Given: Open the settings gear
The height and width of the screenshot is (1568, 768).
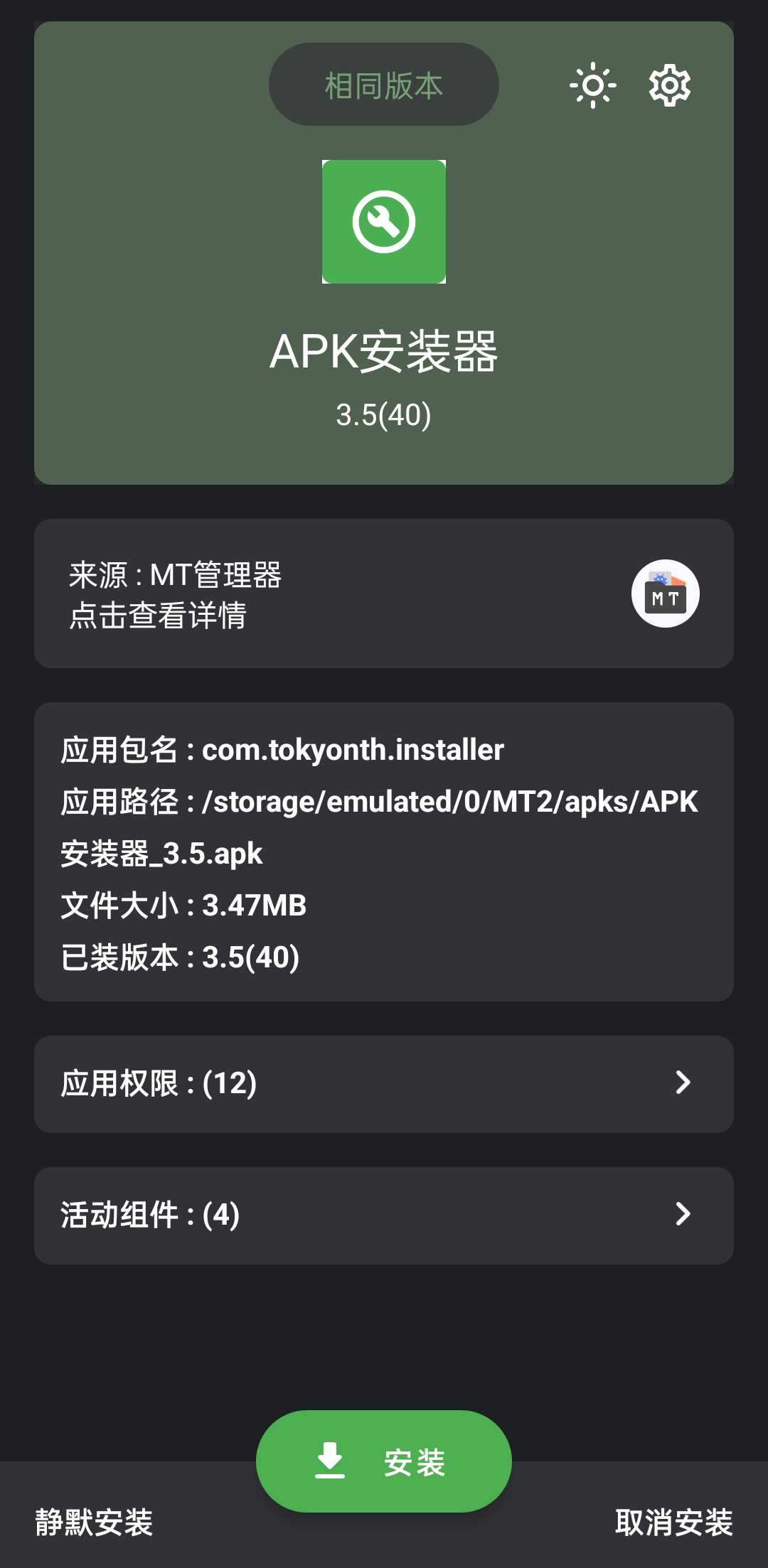Looking at the screenshot, I should (669, 85).
